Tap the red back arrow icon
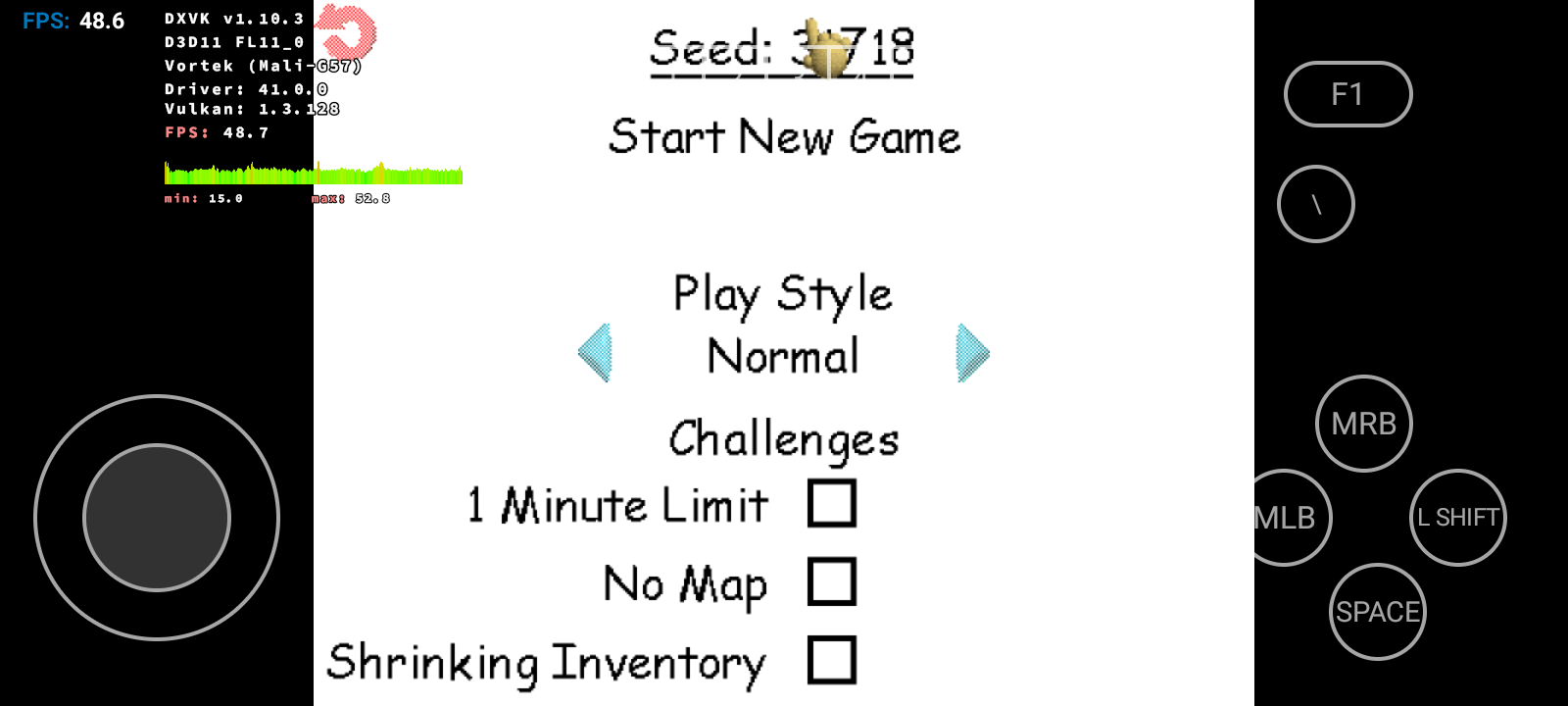Image resolution: width=1568 pixels, height=706 pixels. pyautogui.click(x=347, y=30)
